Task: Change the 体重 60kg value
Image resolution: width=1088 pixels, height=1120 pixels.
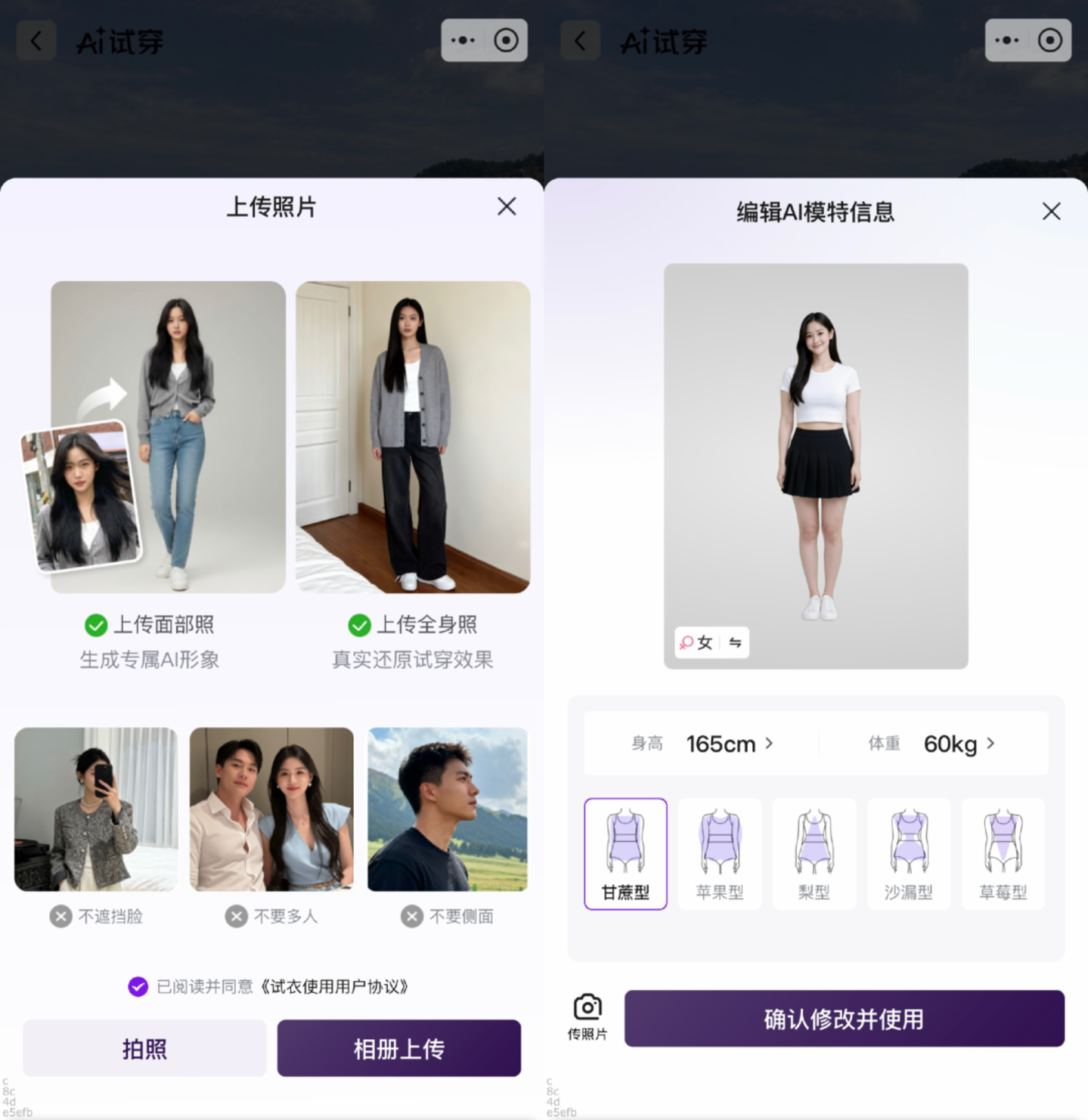Action: 931,744
